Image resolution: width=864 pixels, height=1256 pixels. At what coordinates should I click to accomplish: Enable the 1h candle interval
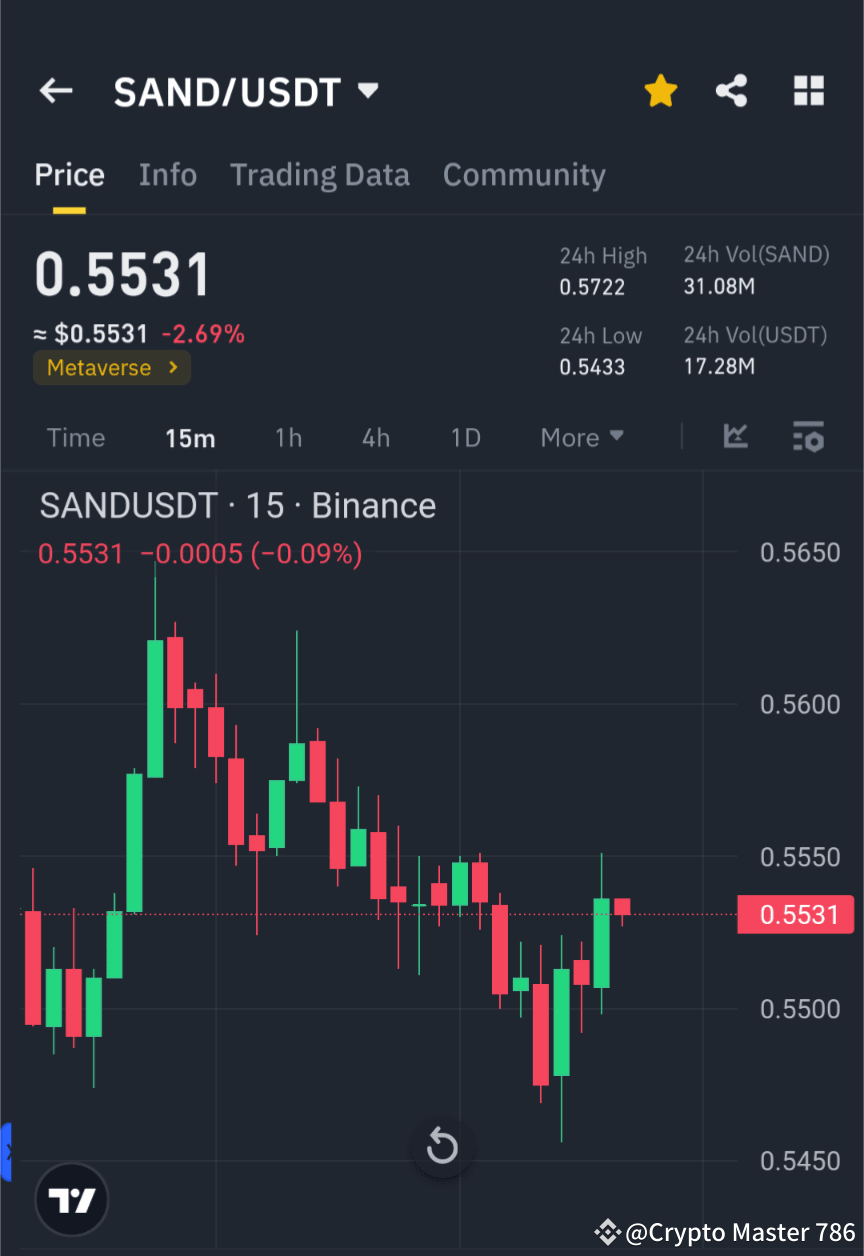click(x=288, y=437)
